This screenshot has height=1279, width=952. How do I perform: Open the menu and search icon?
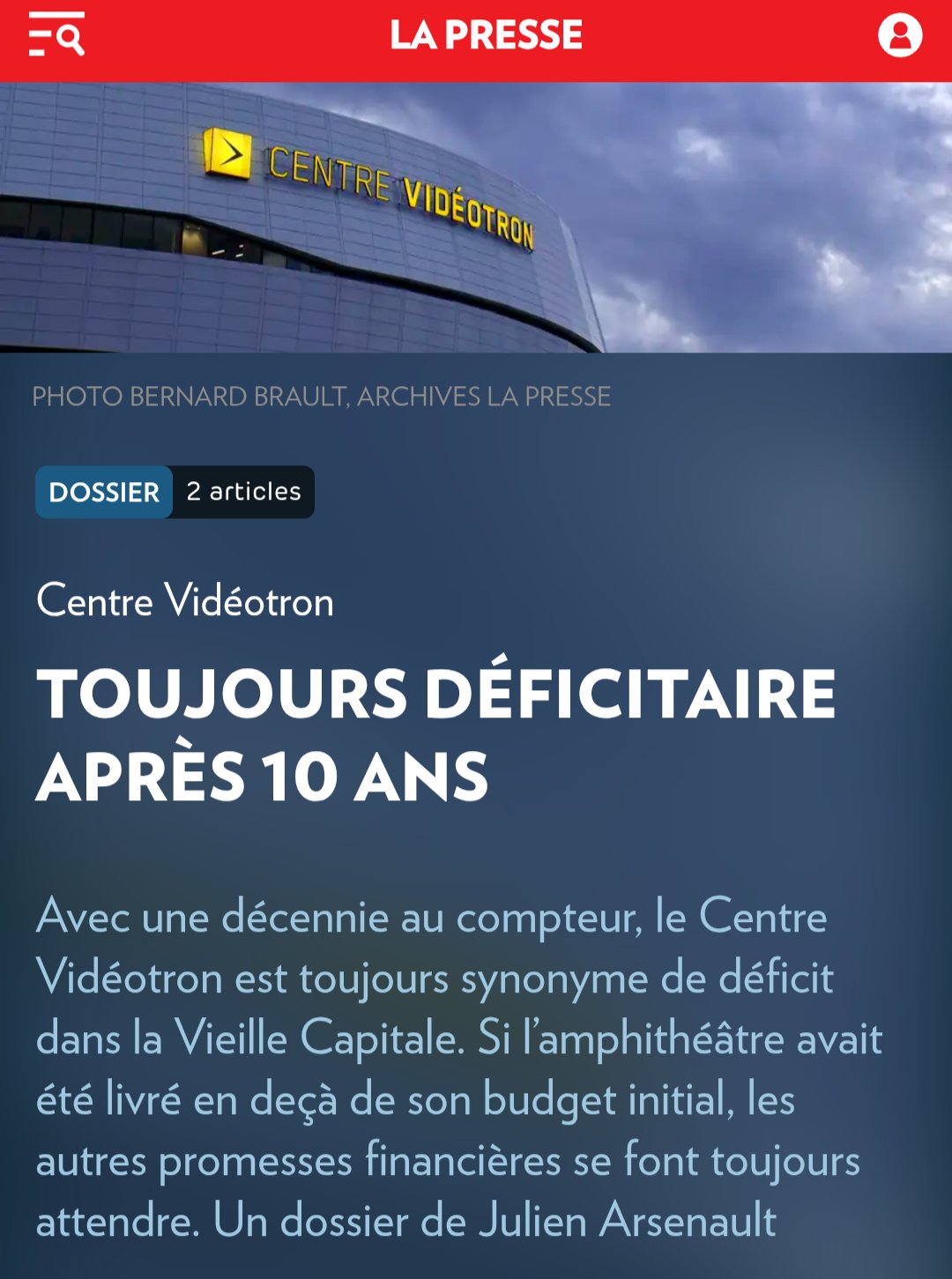[x=56, y=35]
